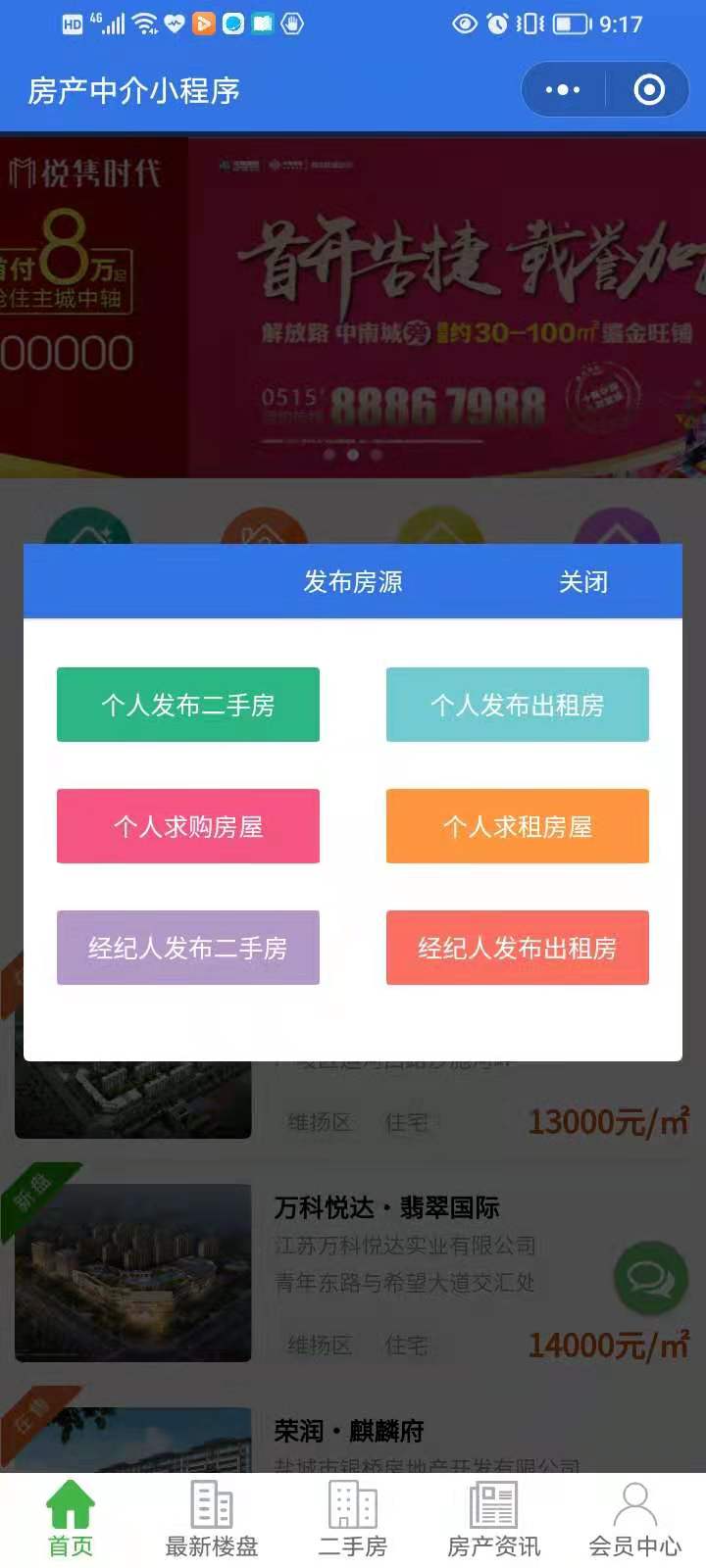The image size is (706, 1568).
Task: Tap the 首页 tab
Action: [x=71, y=1521]
